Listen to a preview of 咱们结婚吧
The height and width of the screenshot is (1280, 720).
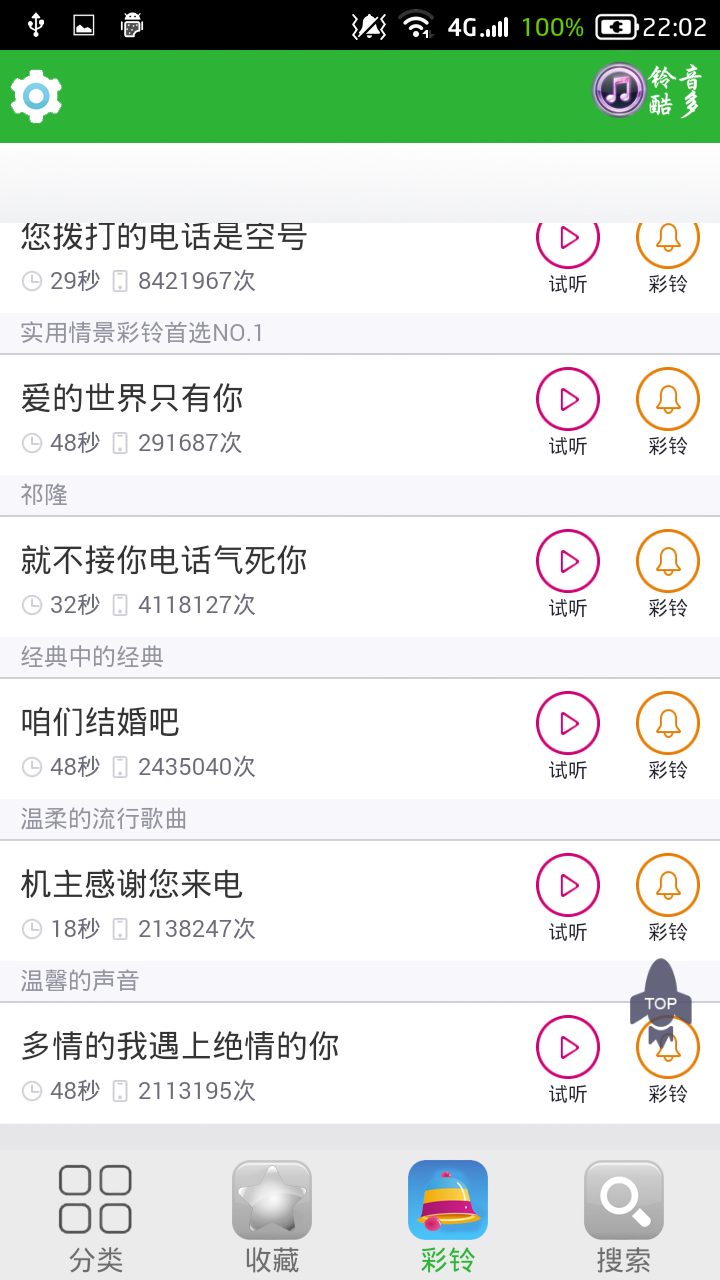tap(568, 723)
